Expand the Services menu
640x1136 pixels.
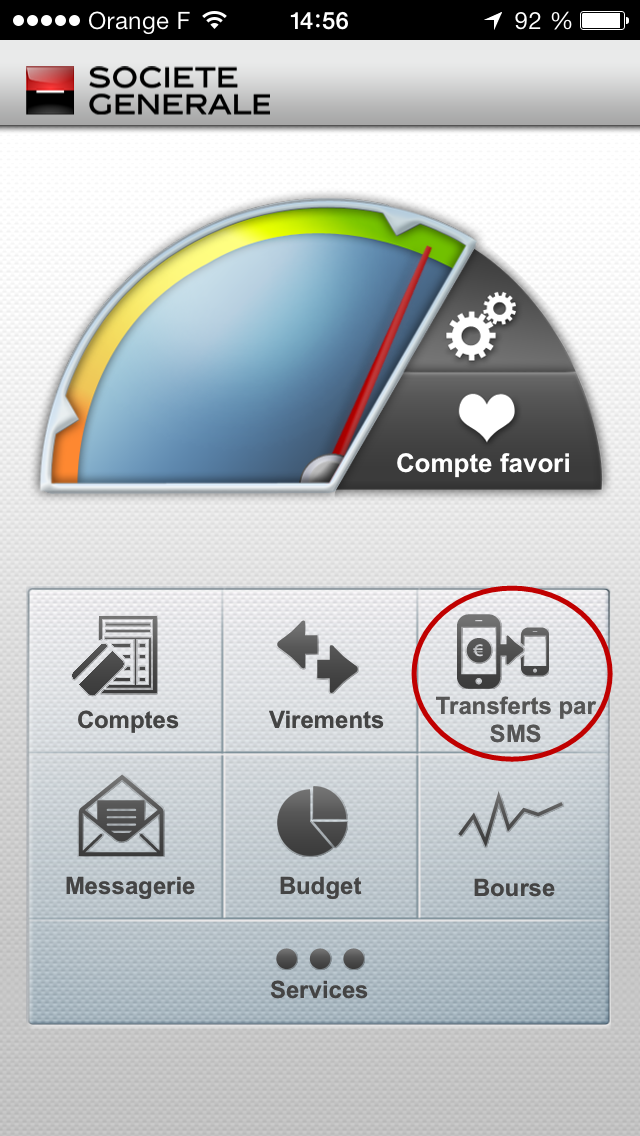coord(319,972)
